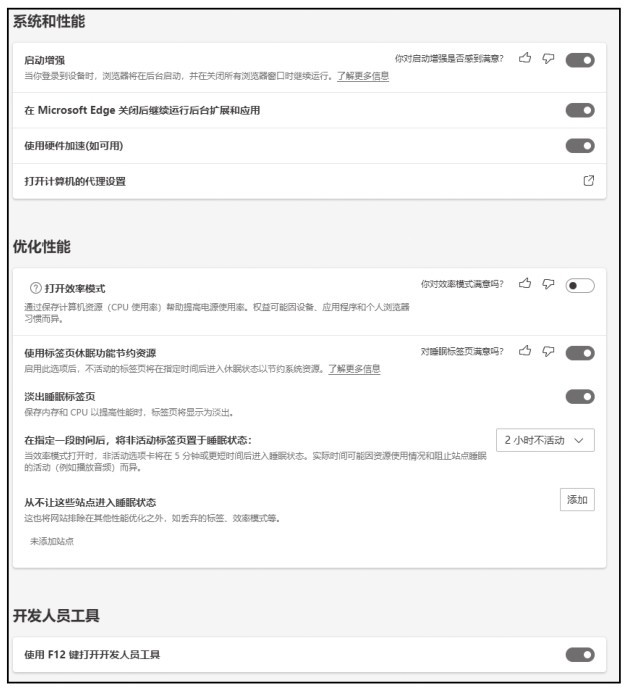
Task: Turn off 淡出睡眠标签页 switch
Action: click(580, 397)
